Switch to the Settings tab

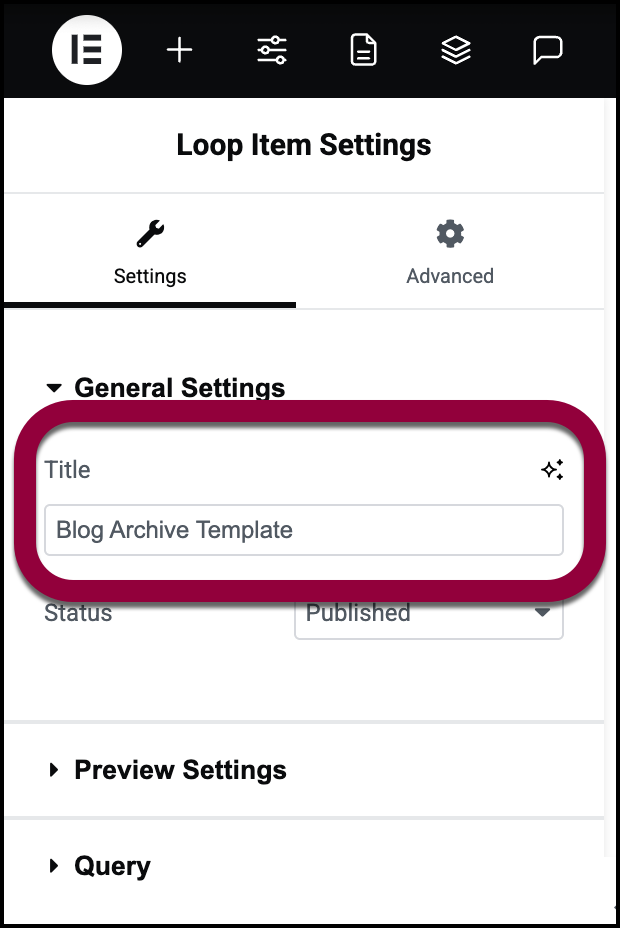[150, 254]
